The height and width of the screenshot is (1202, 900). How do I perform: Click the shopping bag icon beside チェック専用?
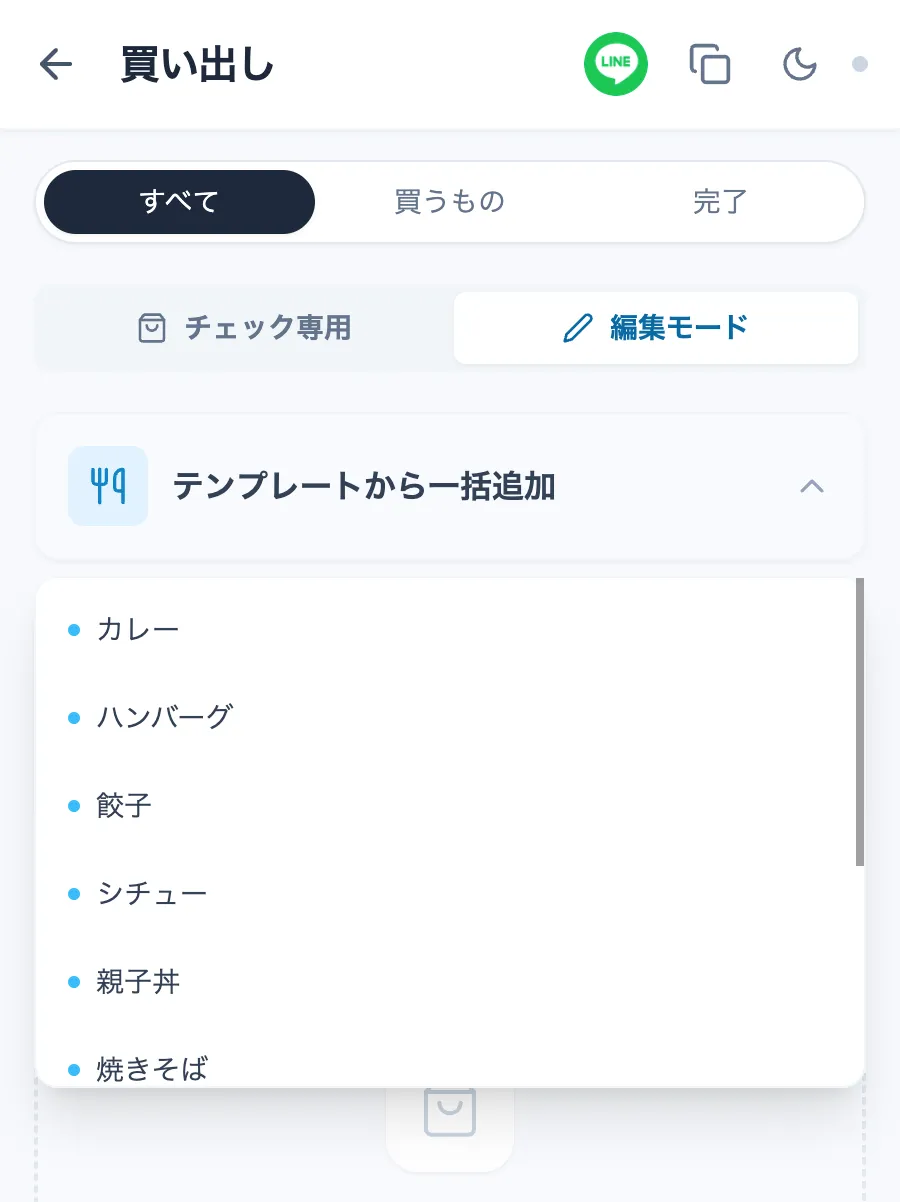(x=152, y=327)
